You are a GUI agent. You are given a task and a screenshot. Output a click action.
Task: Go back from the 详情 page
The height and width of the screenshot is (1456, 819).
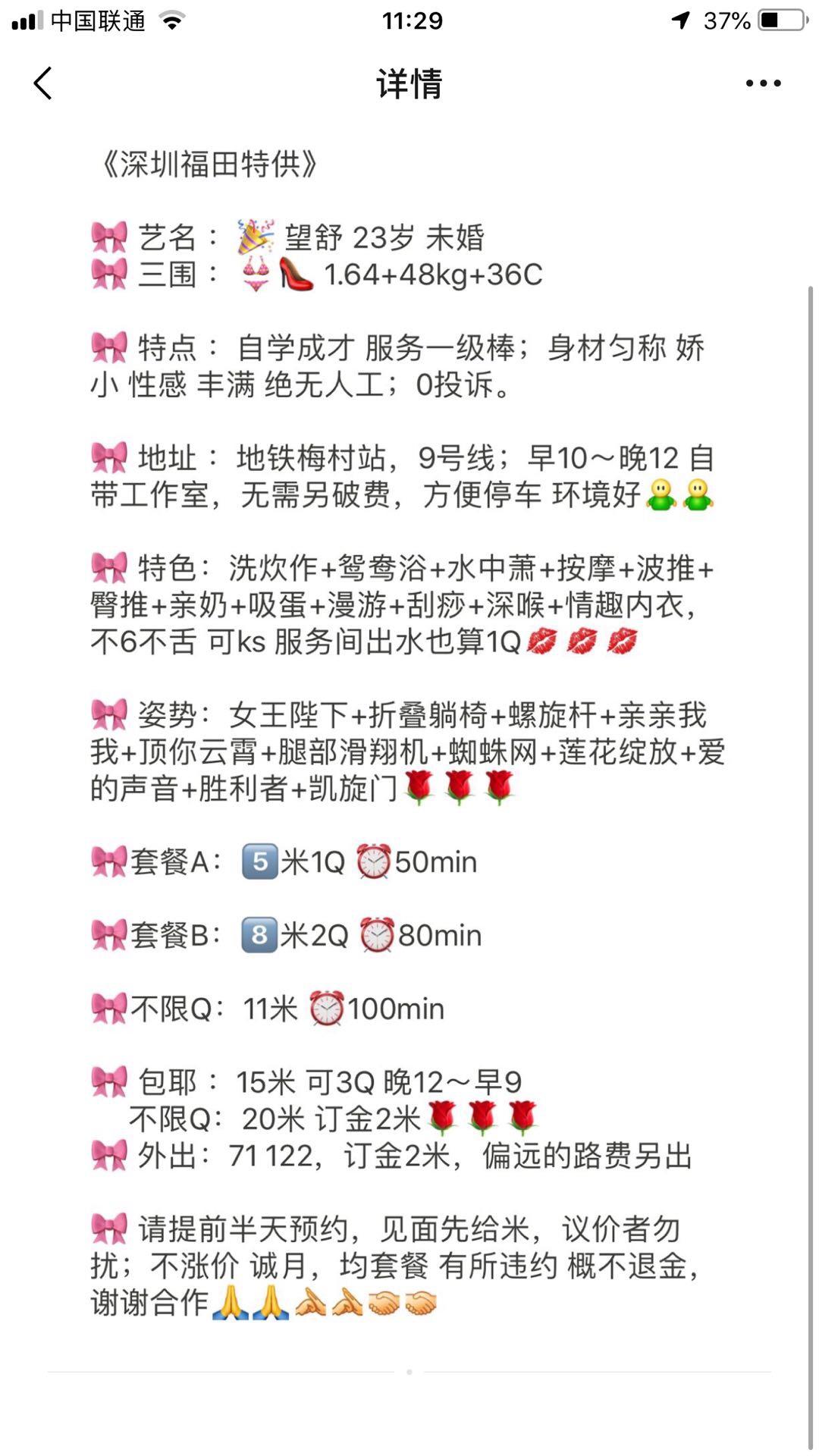click(x=43, y=83)
